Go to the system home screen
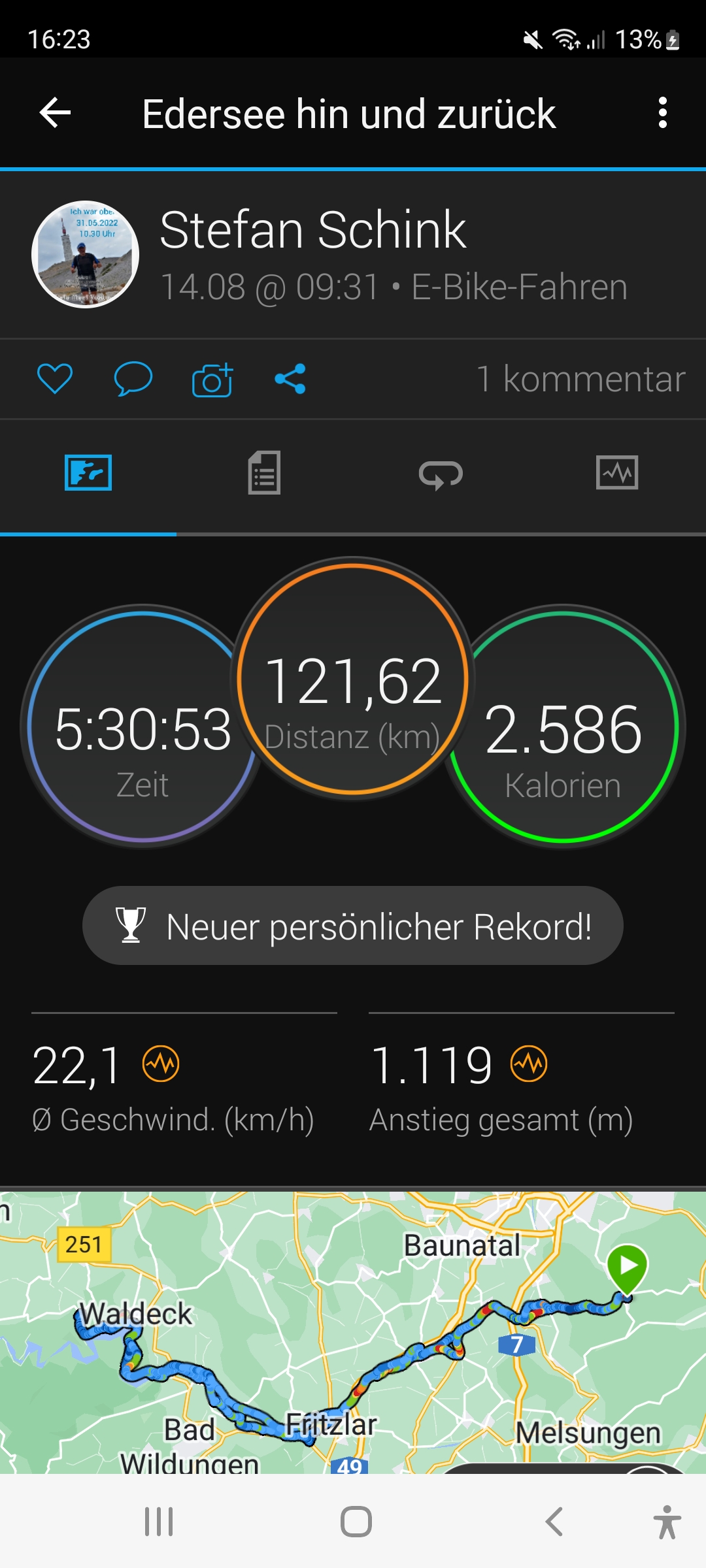Viewport: 706px width, 1568px height. (x=356, y=1522)
